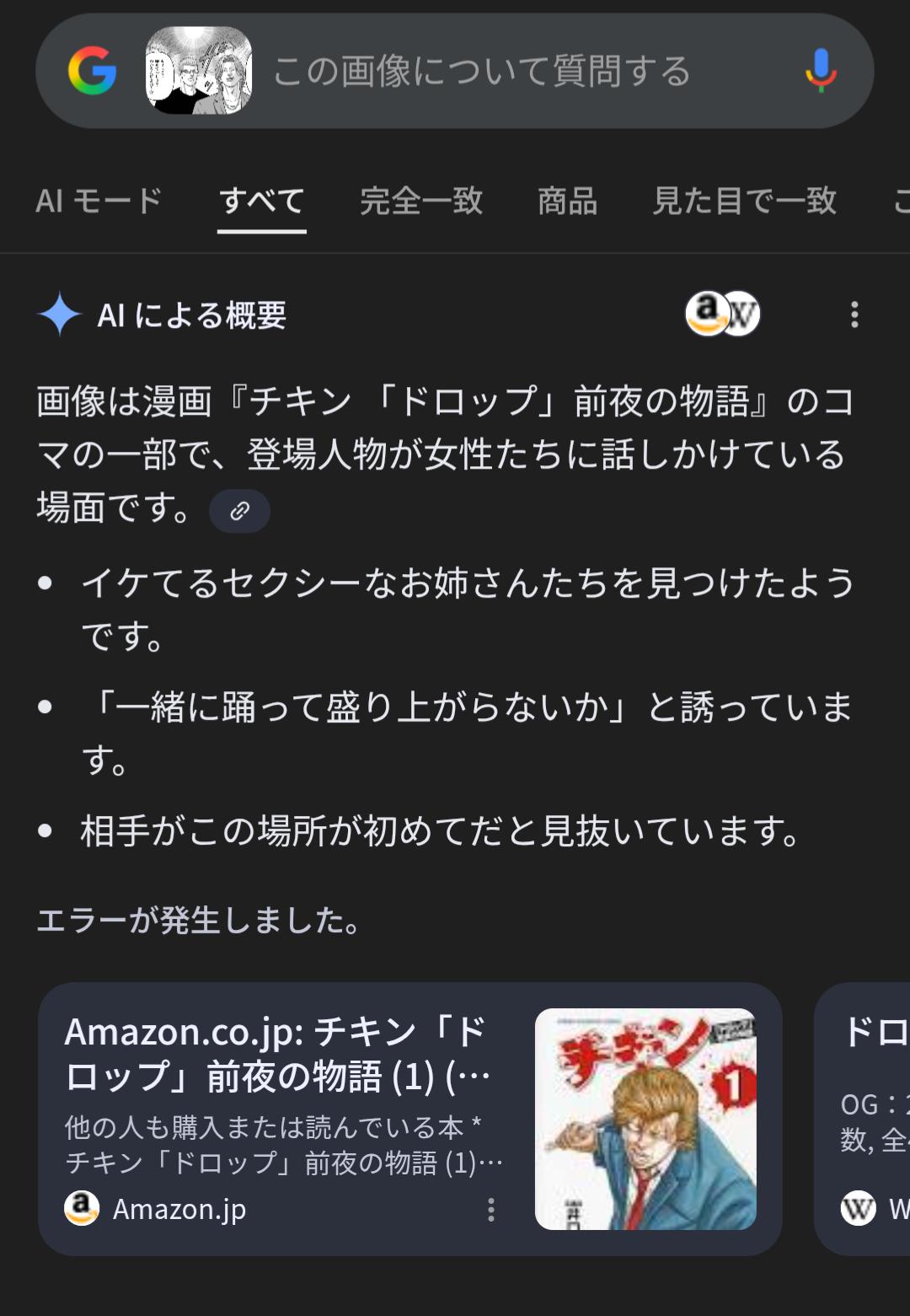
Task: Open the 商品 tab
Action: [567, 201]
